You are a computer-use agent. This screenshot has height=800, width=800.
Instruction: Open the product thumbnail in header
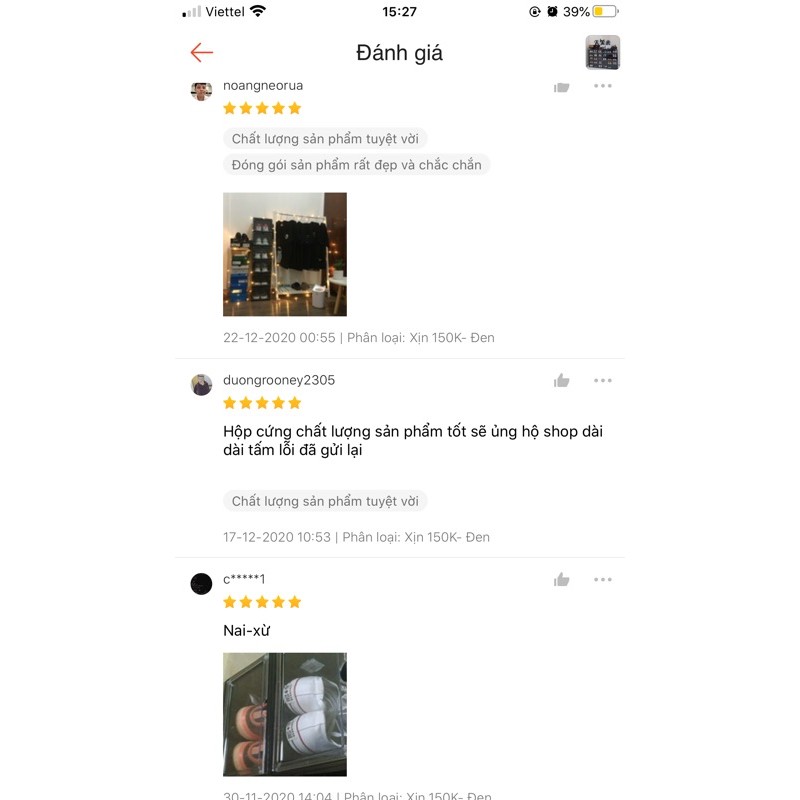602,53
